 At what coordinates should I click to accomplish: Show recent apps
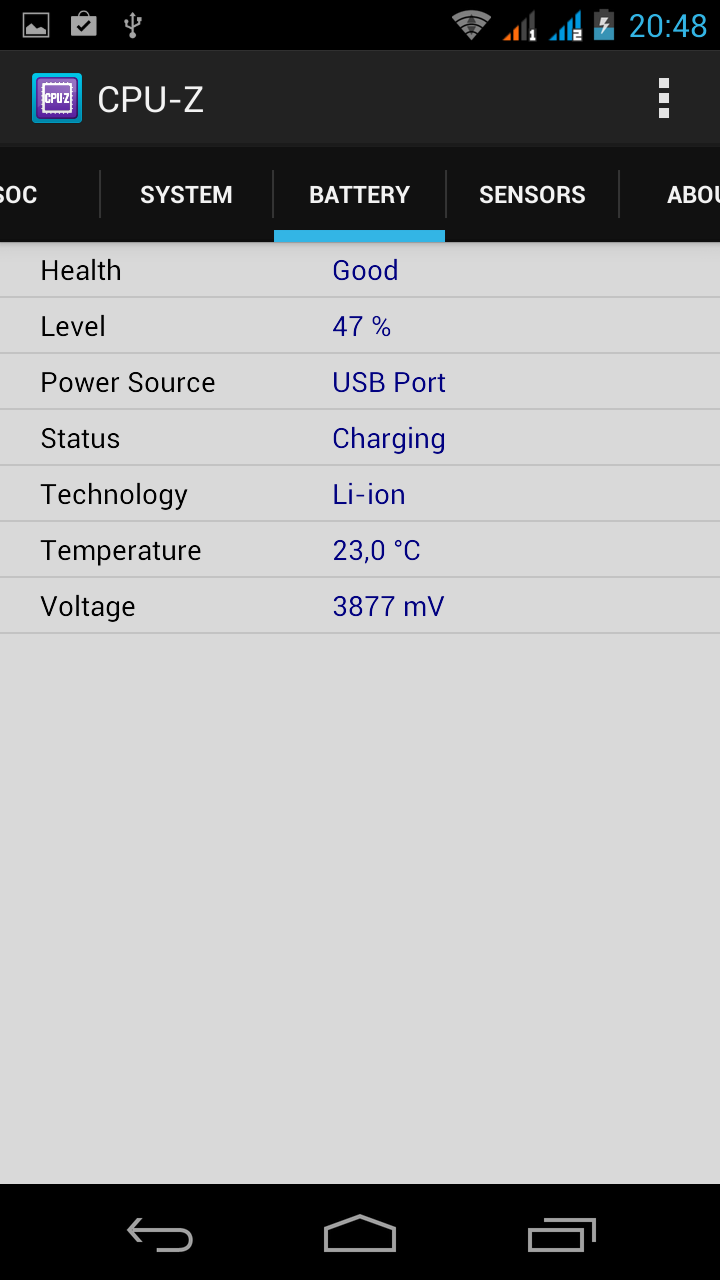tap(561, 1234)
